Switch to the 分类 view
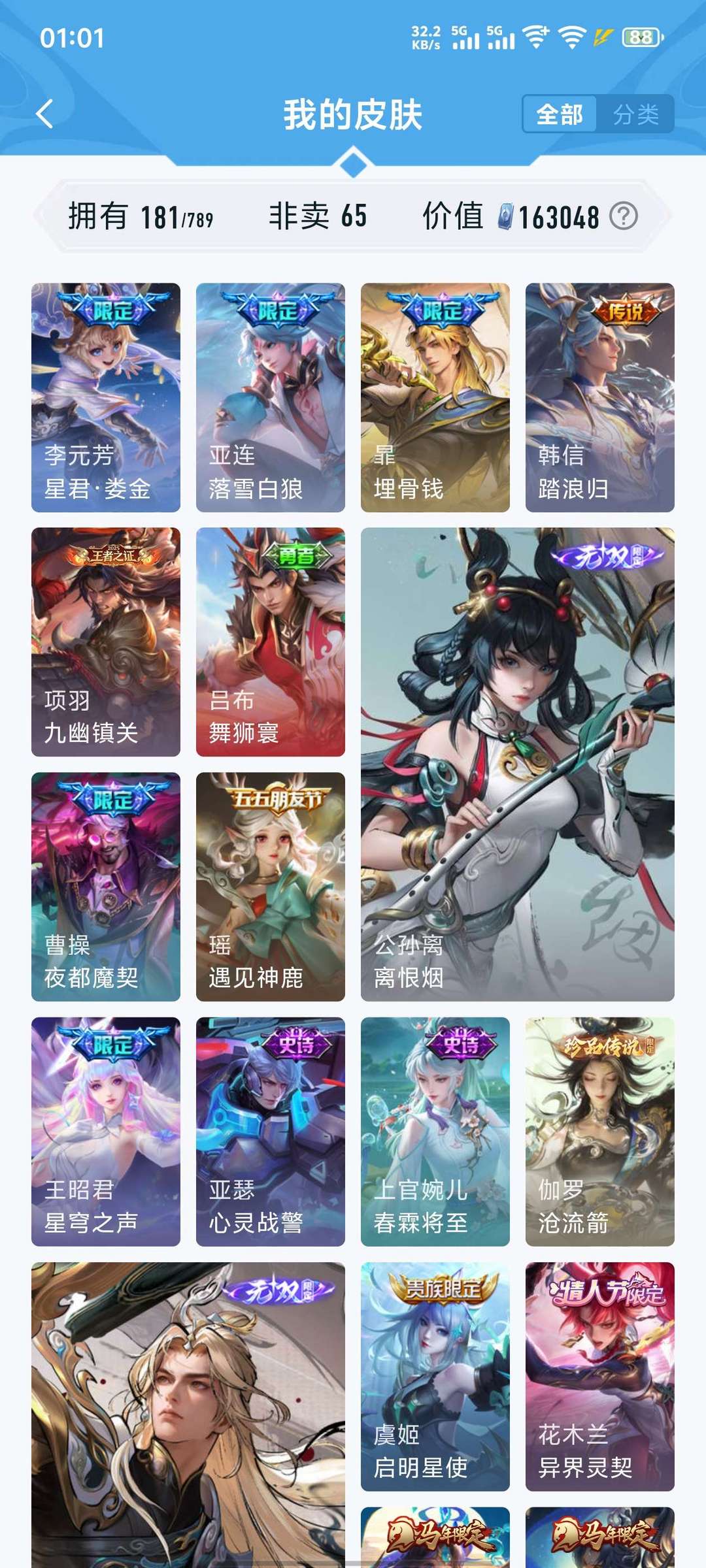 click(x=635, y=114)
